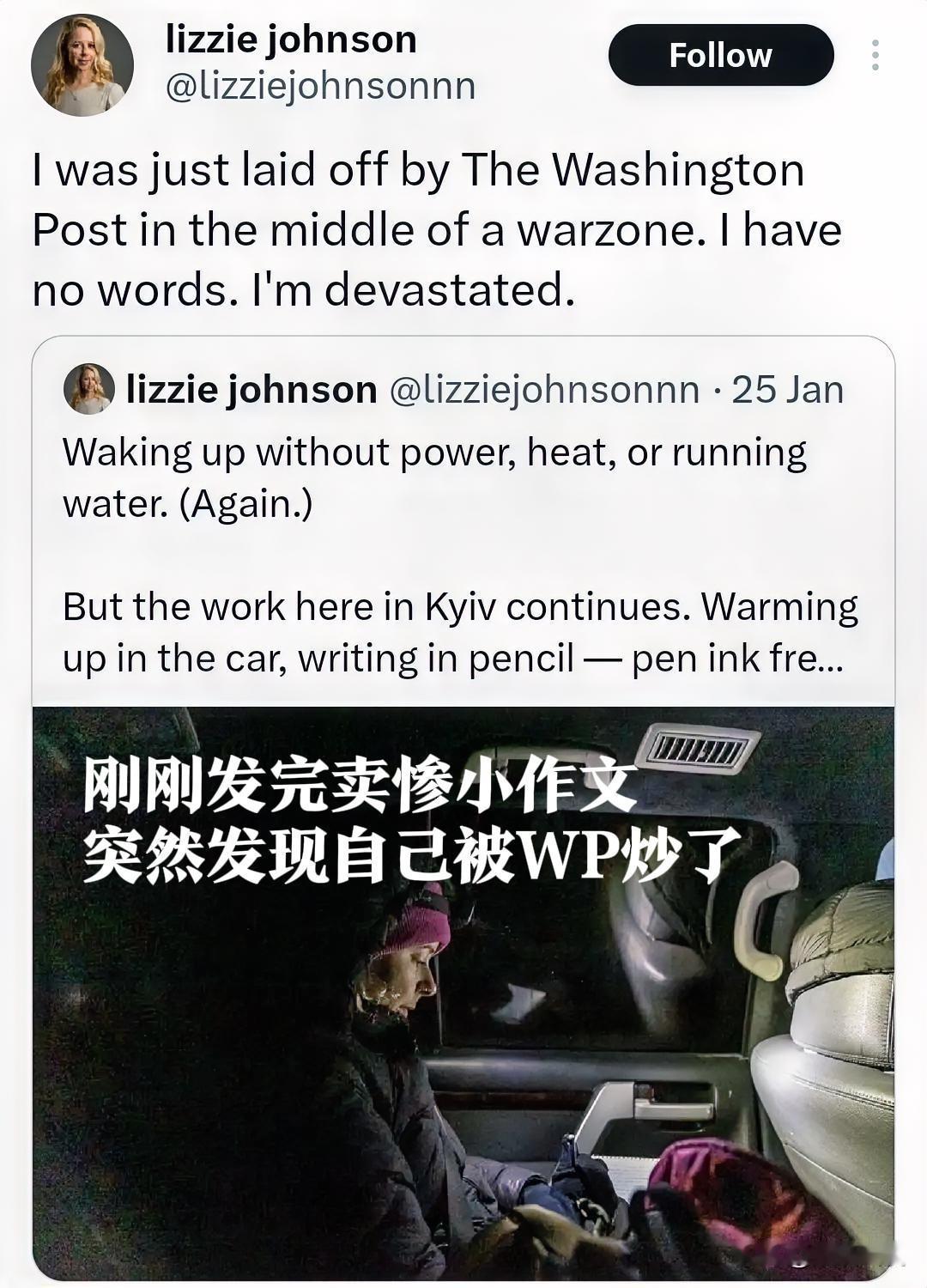Follow @lizziejohnsonnn using the dark pill button

click(x=720, y=55)
